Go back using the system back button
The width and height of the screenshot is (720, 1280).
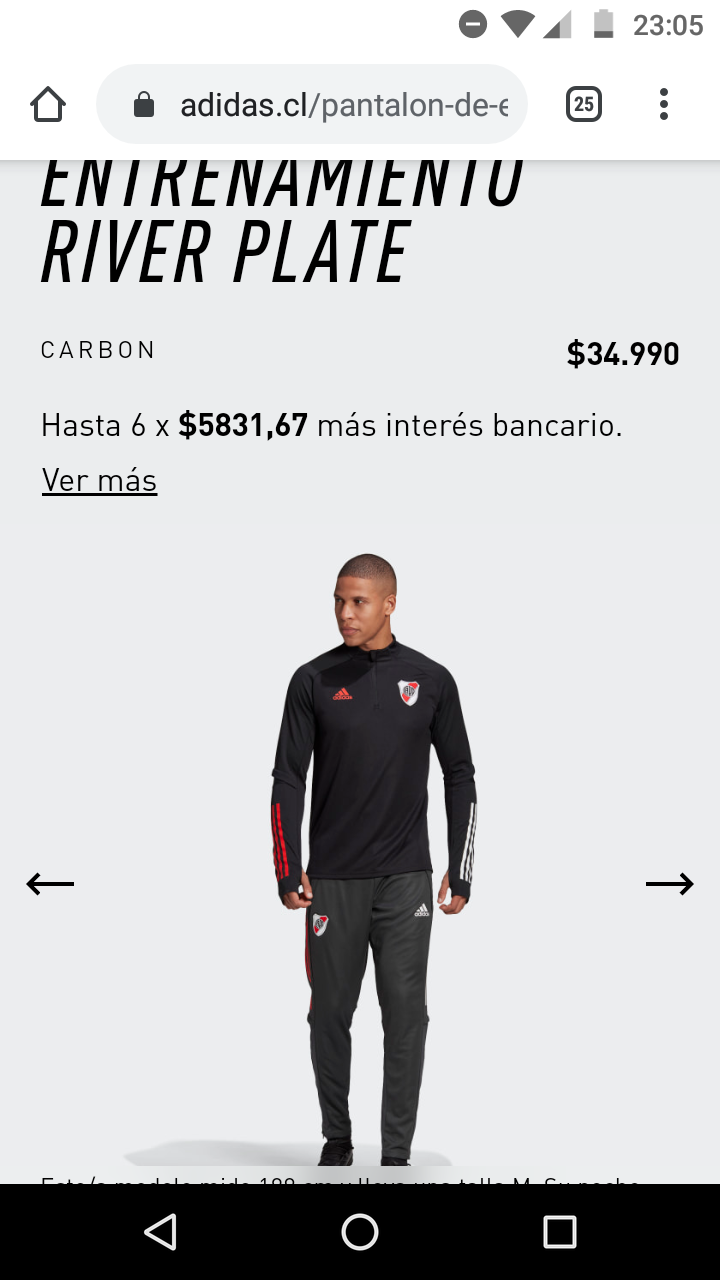pos(160,1232)
